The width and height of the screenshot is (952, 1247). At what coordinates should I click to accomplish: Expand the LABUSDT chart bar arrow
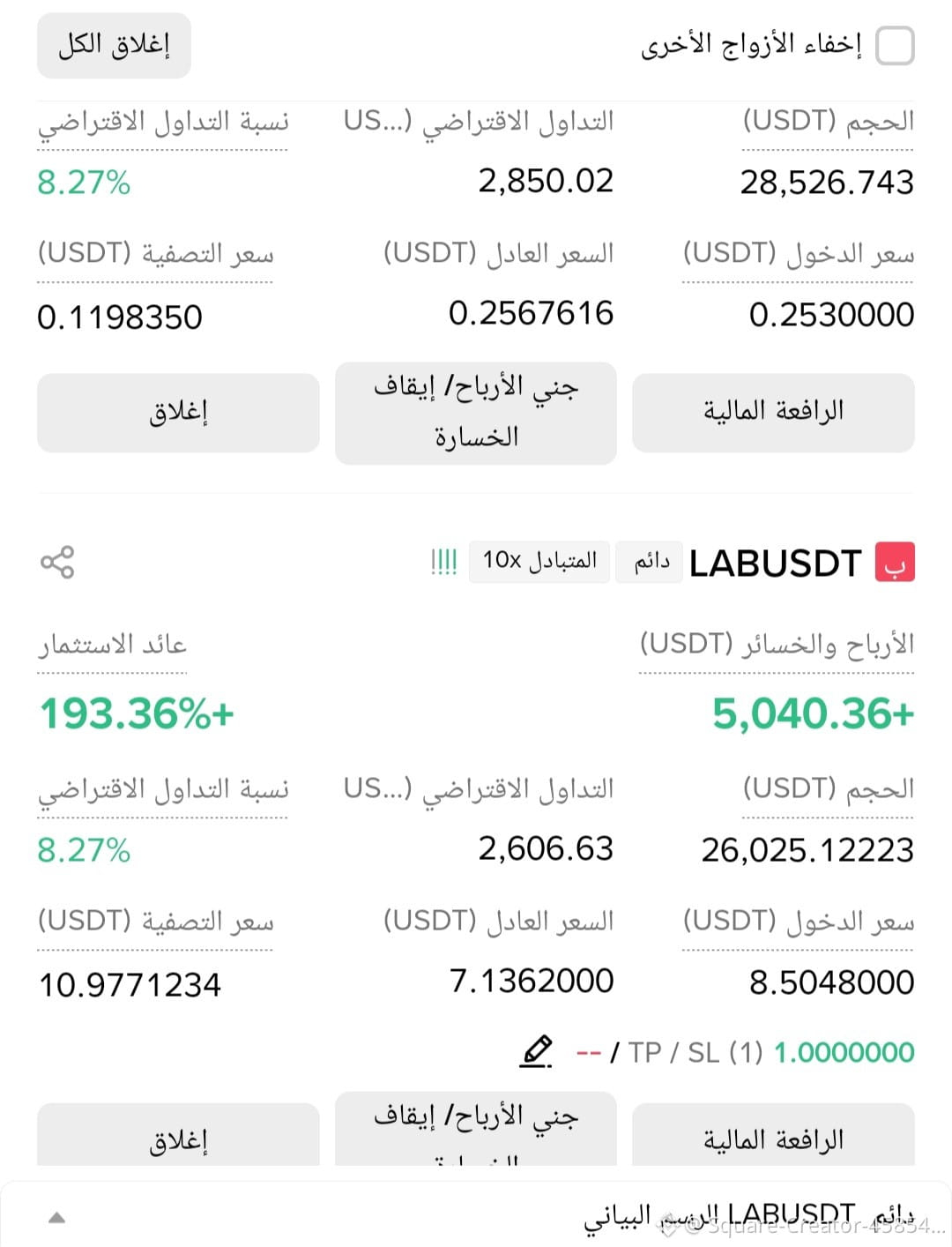pos(56,1218)
